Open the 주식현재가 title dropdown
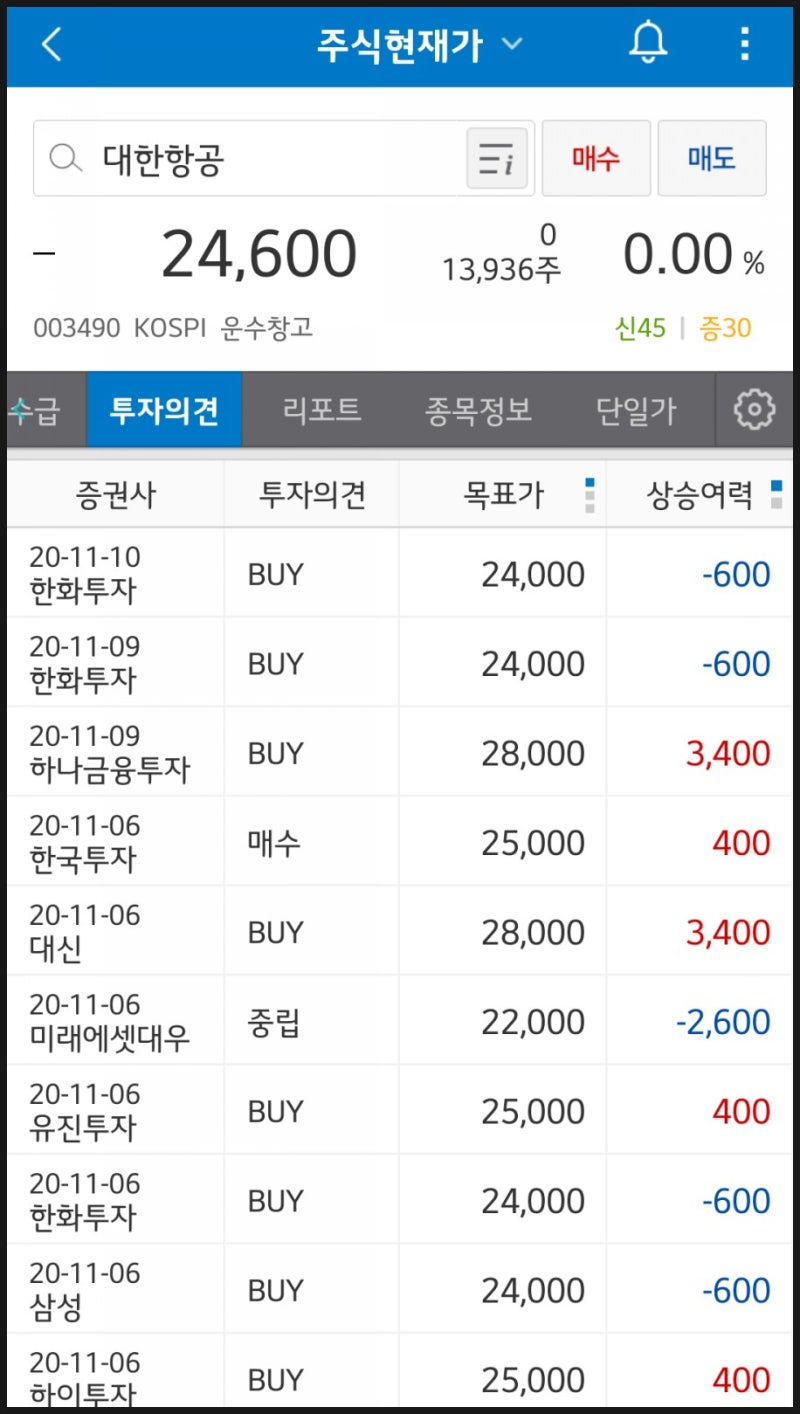Image resolution: width=800 pixels, height=1414 pixels. pos(513,44)
